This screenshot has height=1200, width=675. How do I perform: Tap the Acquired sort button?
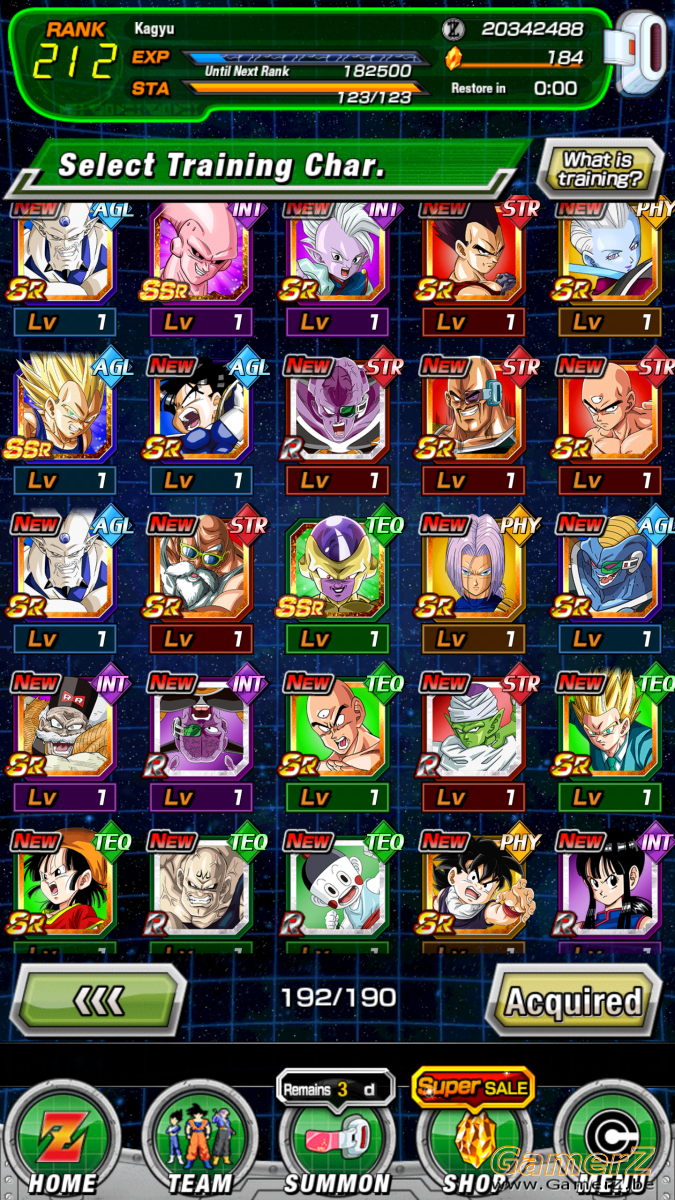[573, 1000]
